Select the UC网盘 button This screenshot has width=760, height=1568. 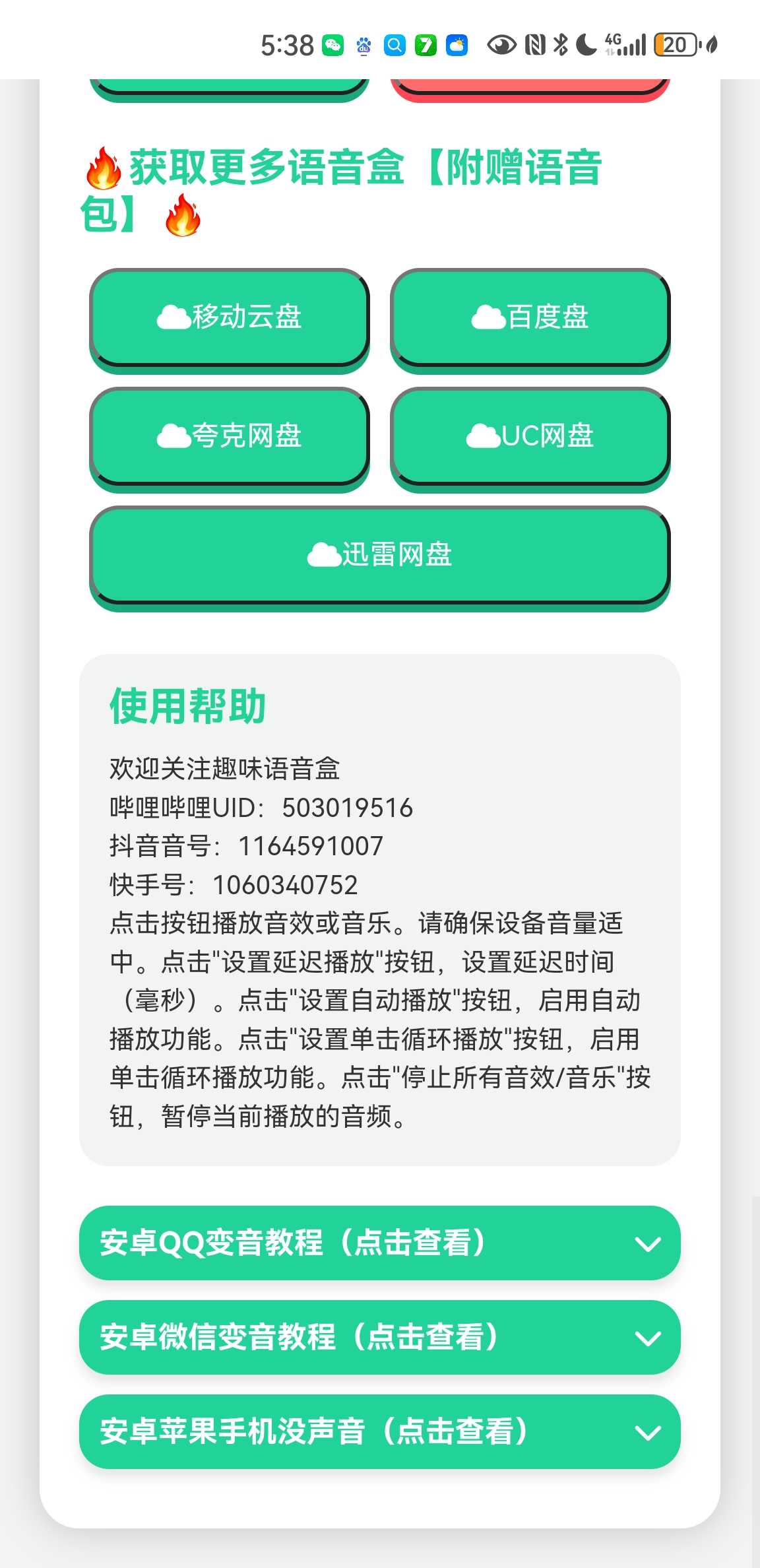click(530, 436)
